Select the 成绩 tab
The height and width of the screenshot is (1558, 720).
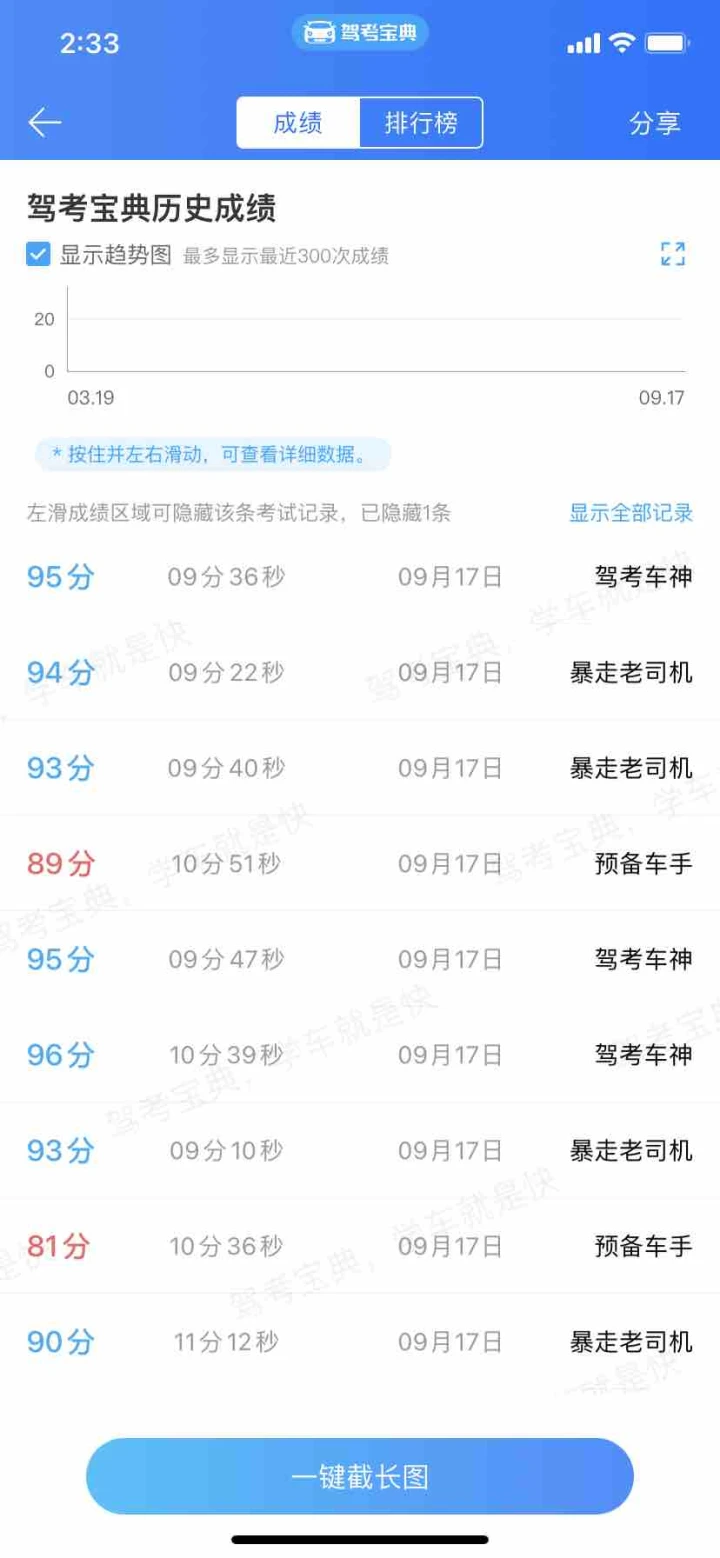click(x=298, y=123)
